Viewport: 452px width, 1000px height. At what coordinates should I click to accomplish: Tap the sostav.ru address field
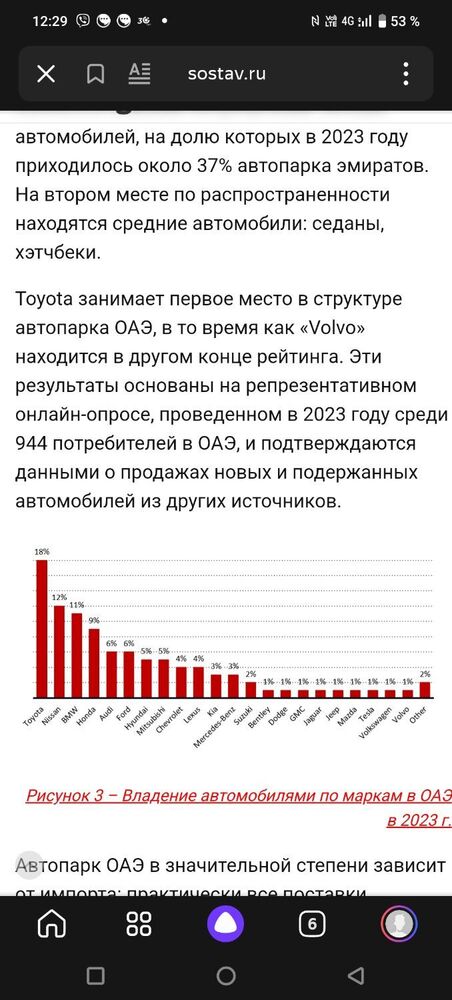click(x=226, y=74)
